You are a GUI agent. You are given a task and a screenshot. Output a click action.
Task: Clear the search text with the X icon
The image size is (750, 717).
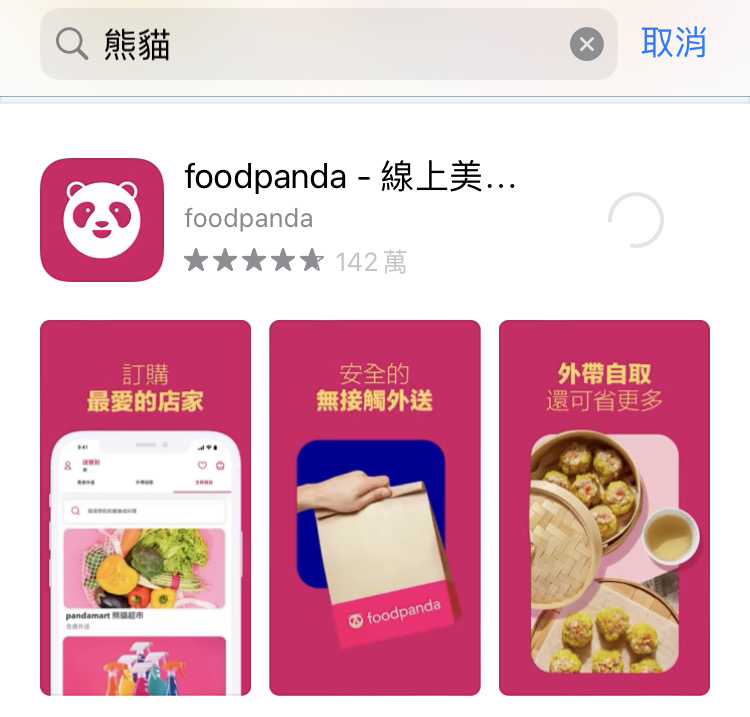point(587,44)
